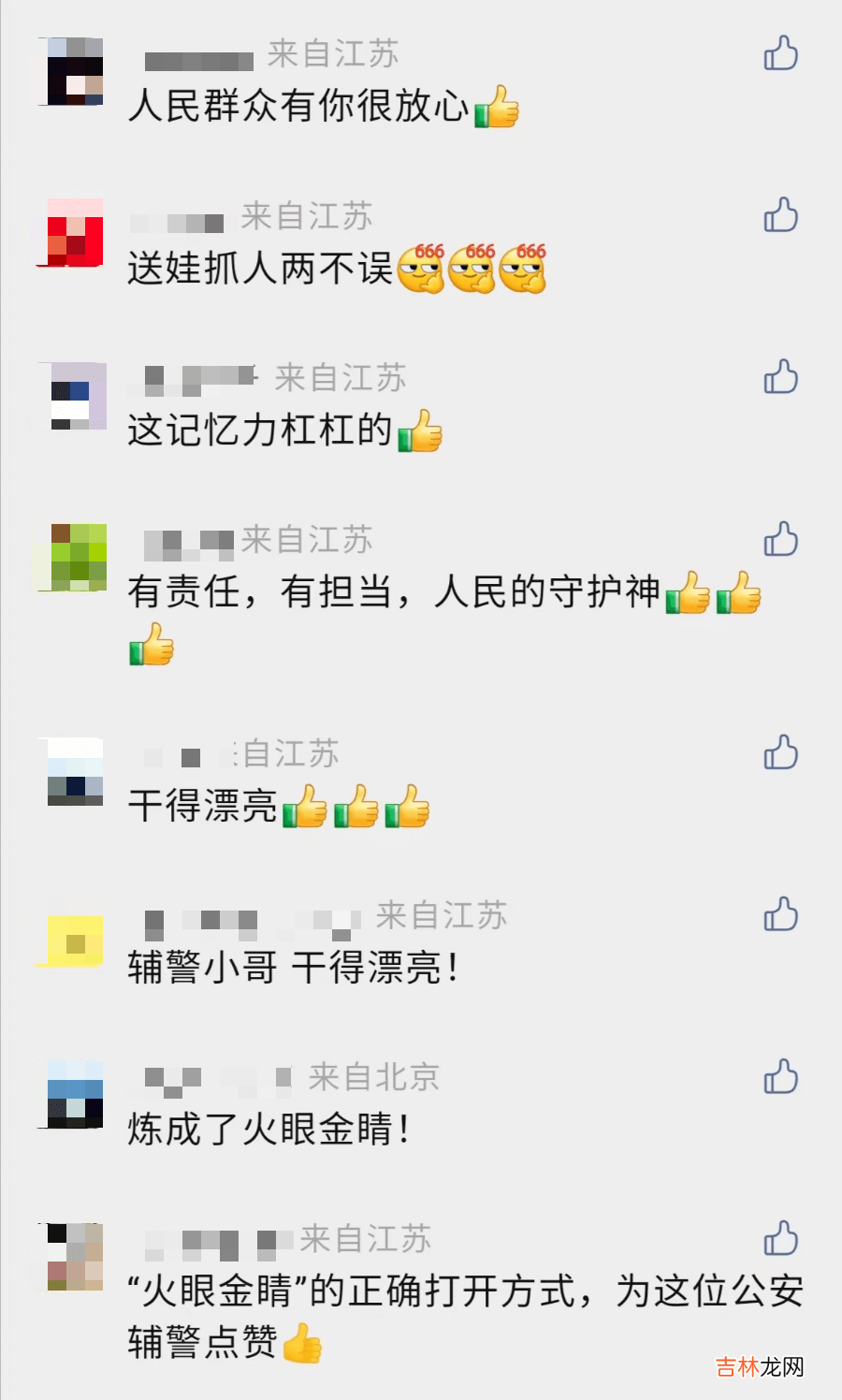Tap the like icon beside 干得漂亮 with thumbs emojis
This screenshot has width=842, height=1400.
(x=780, y=753)
